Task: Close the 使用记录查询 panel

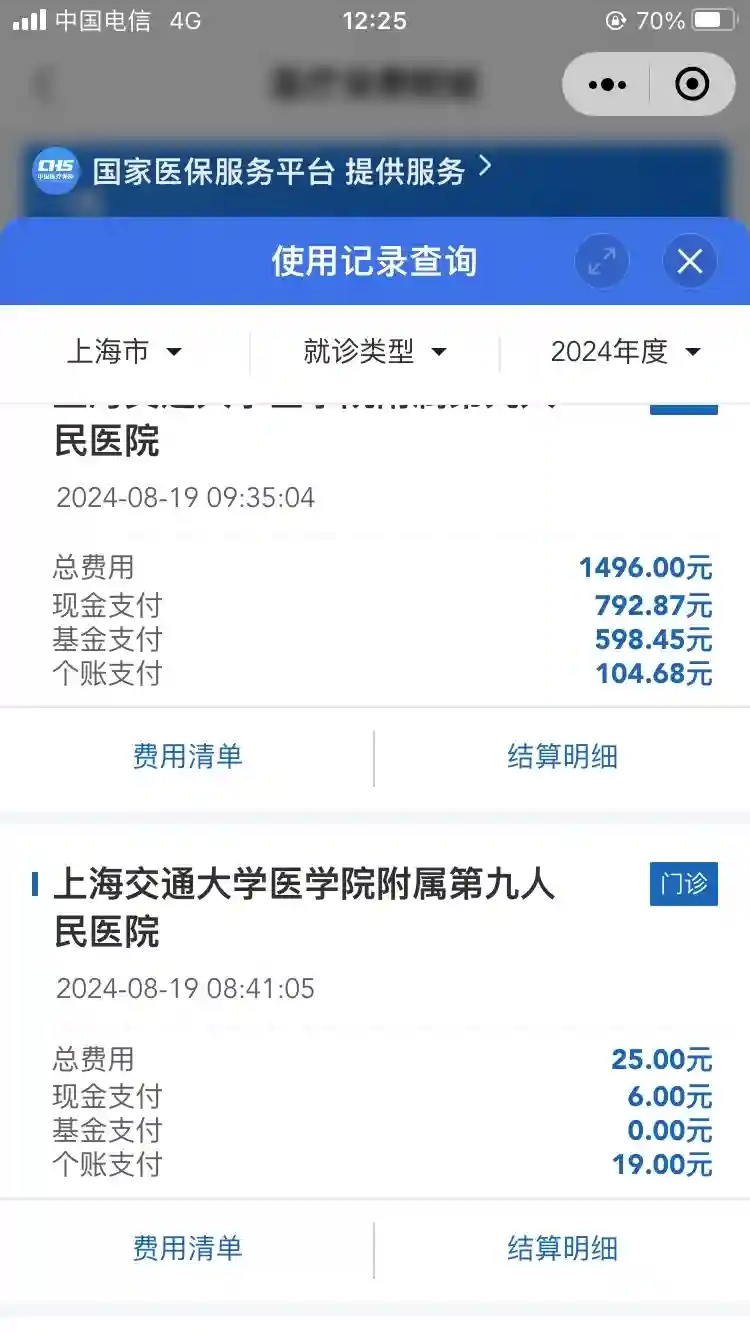Action: point(690,262)
